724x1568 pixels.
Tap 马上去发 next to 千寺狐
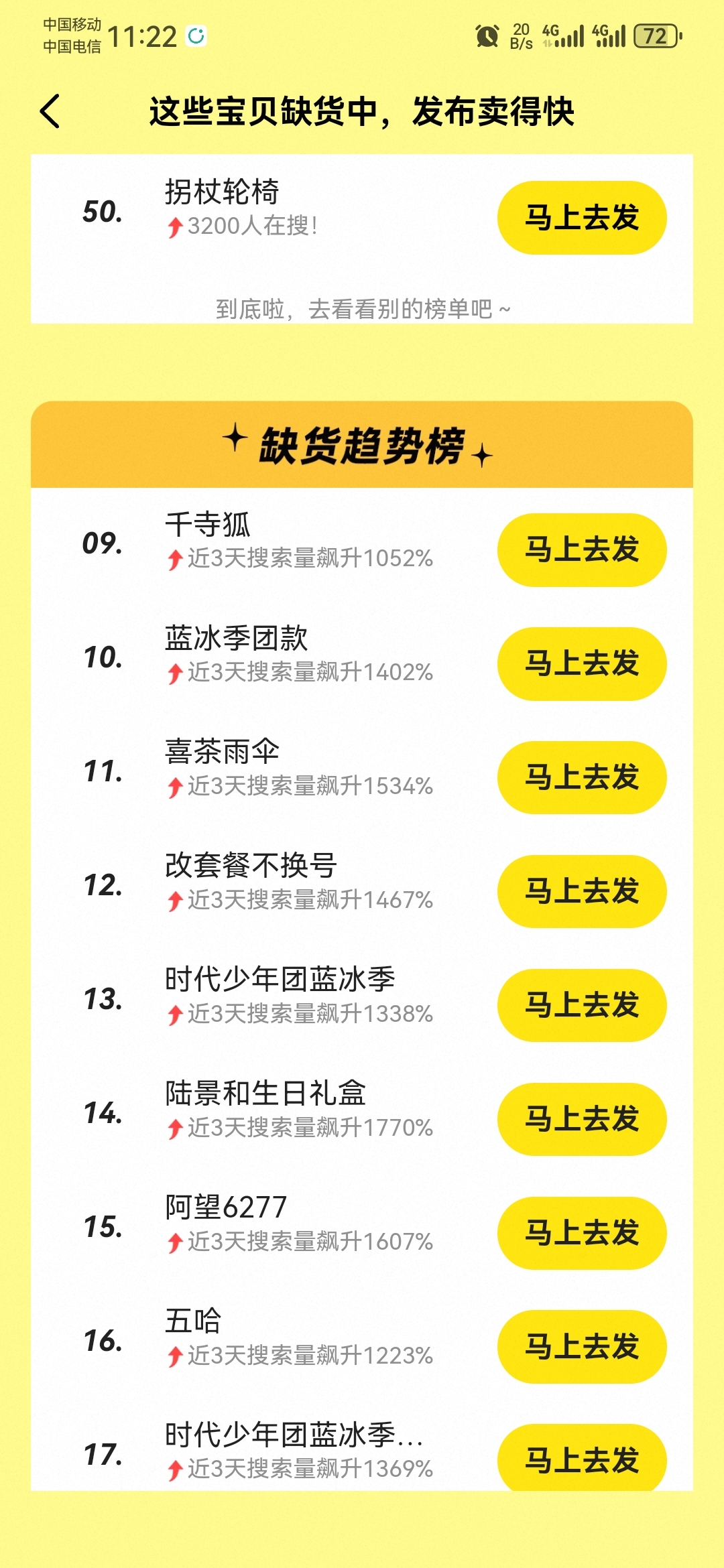[582, 549]
